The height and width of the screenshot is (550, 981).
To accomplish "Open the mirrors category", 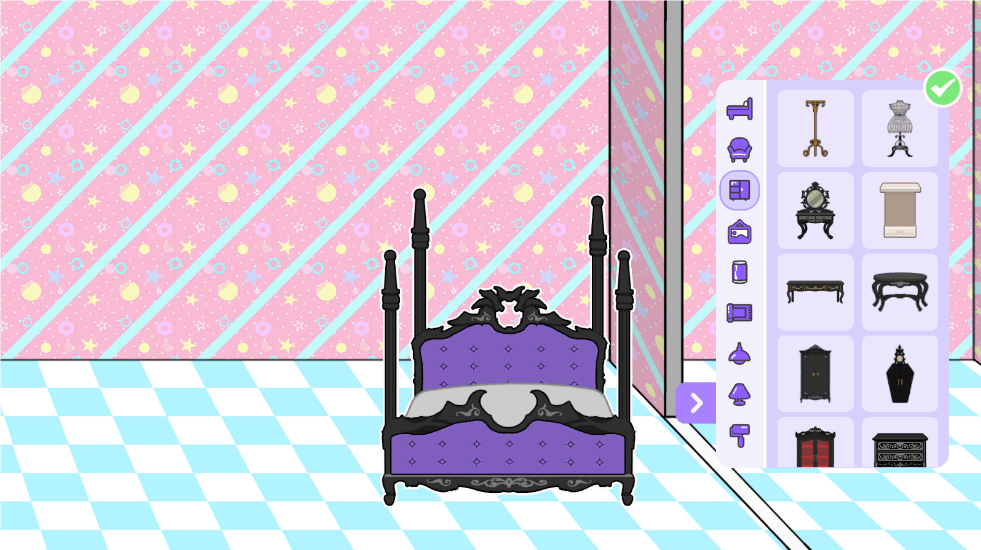I will point(739,272).
